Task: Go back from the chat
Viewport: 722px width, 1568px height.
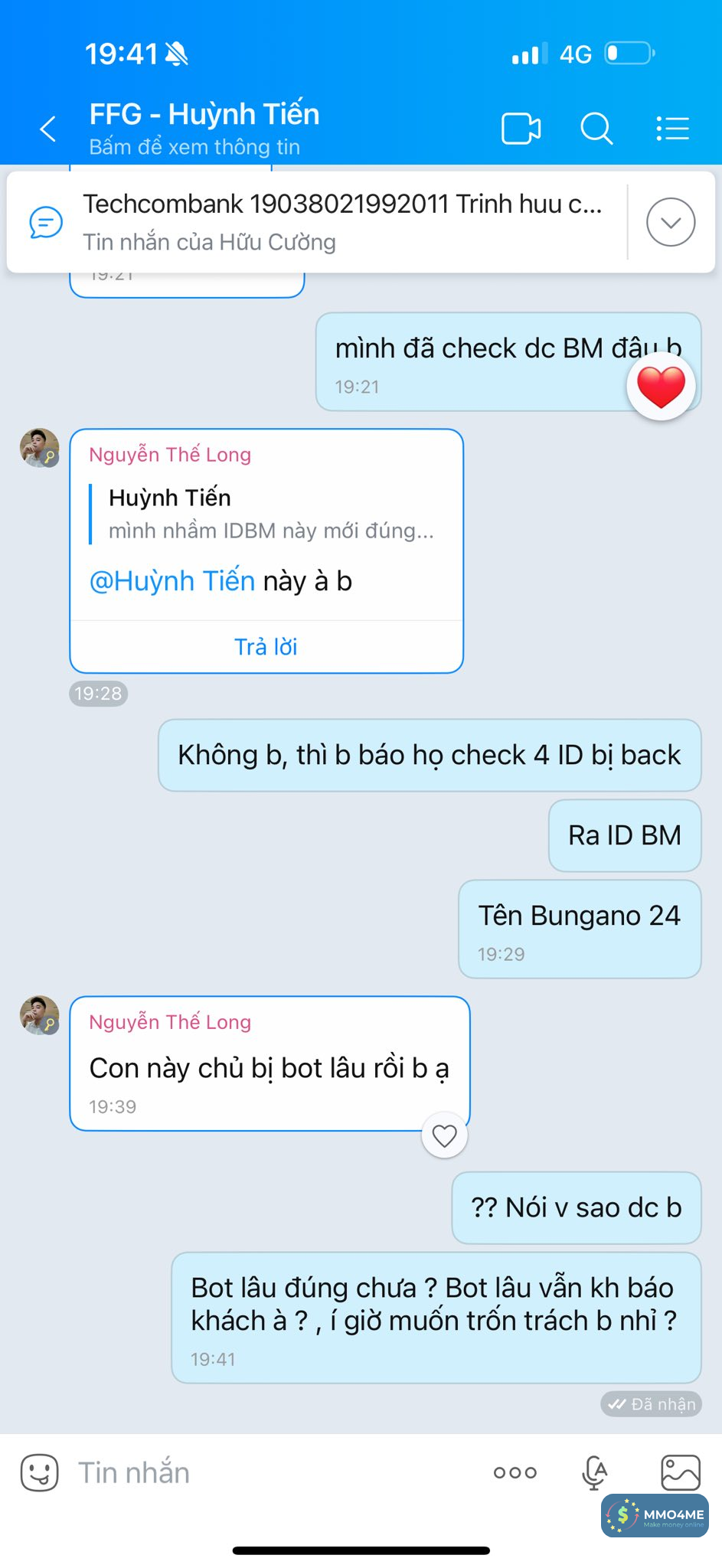Action: [48, 129]
